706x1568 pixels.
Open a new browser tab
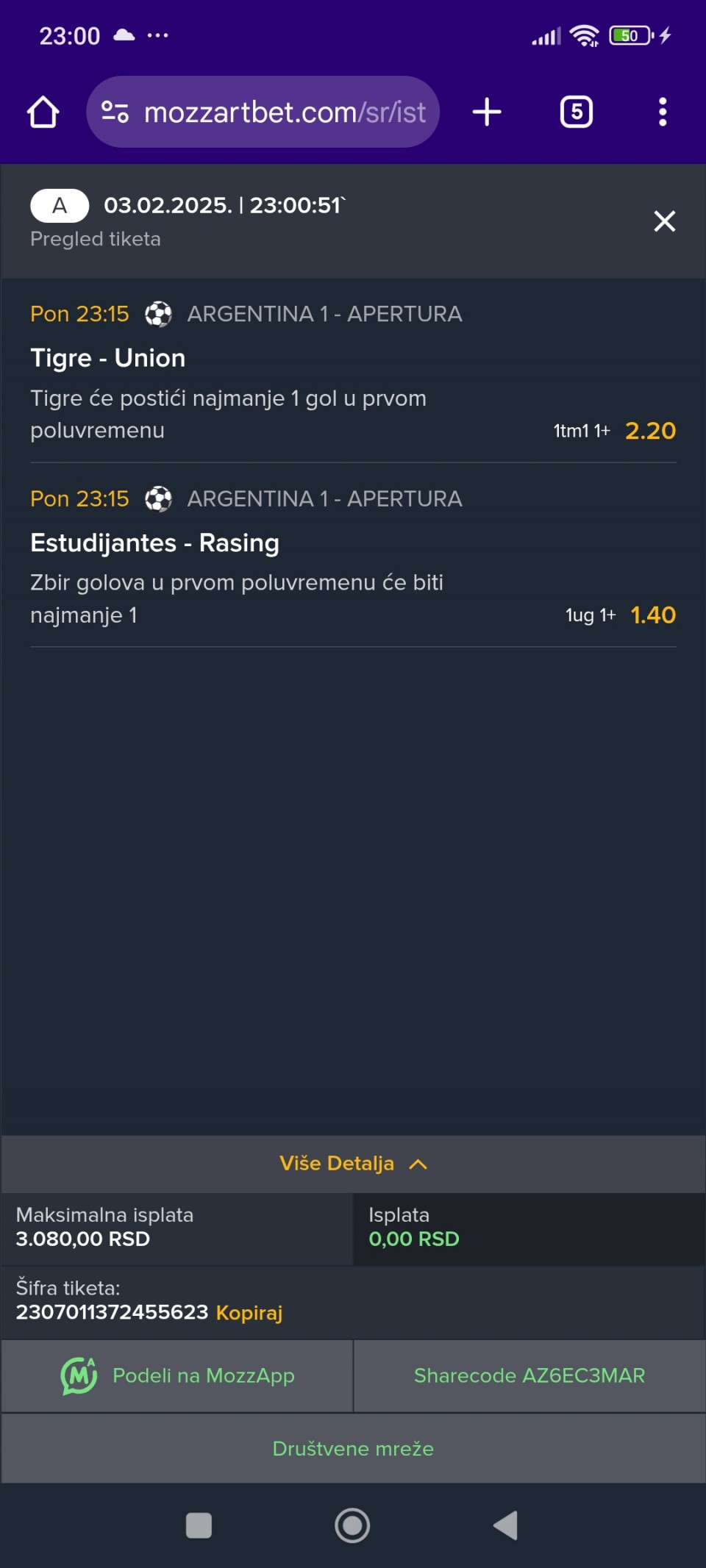[486, 112]
